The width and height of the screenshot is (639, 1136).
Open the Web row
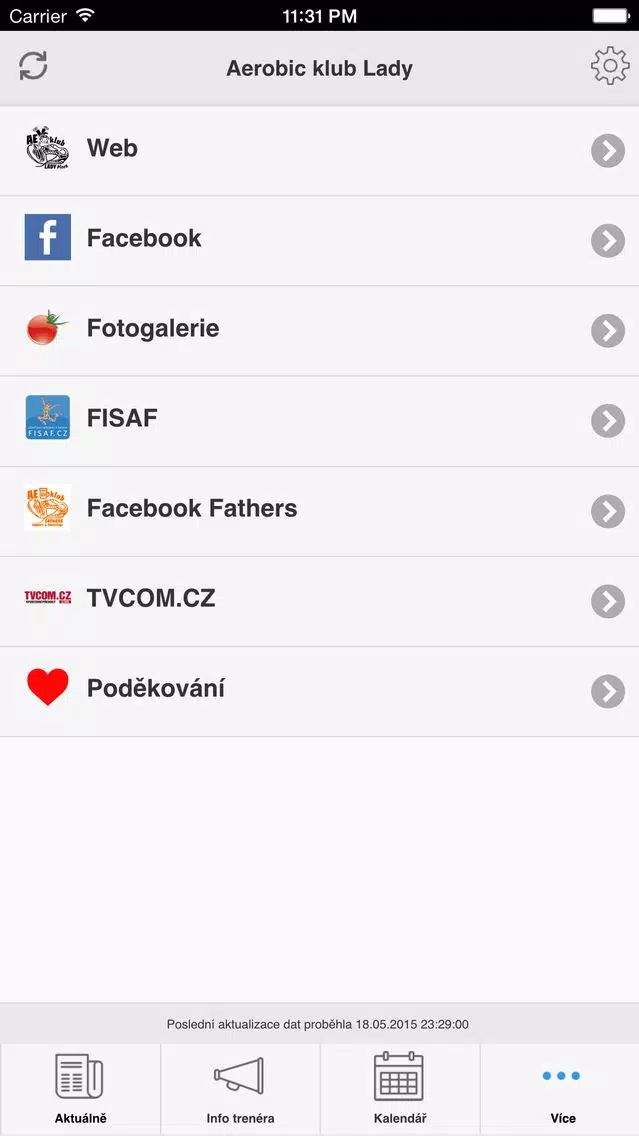[x=320, y=150]
